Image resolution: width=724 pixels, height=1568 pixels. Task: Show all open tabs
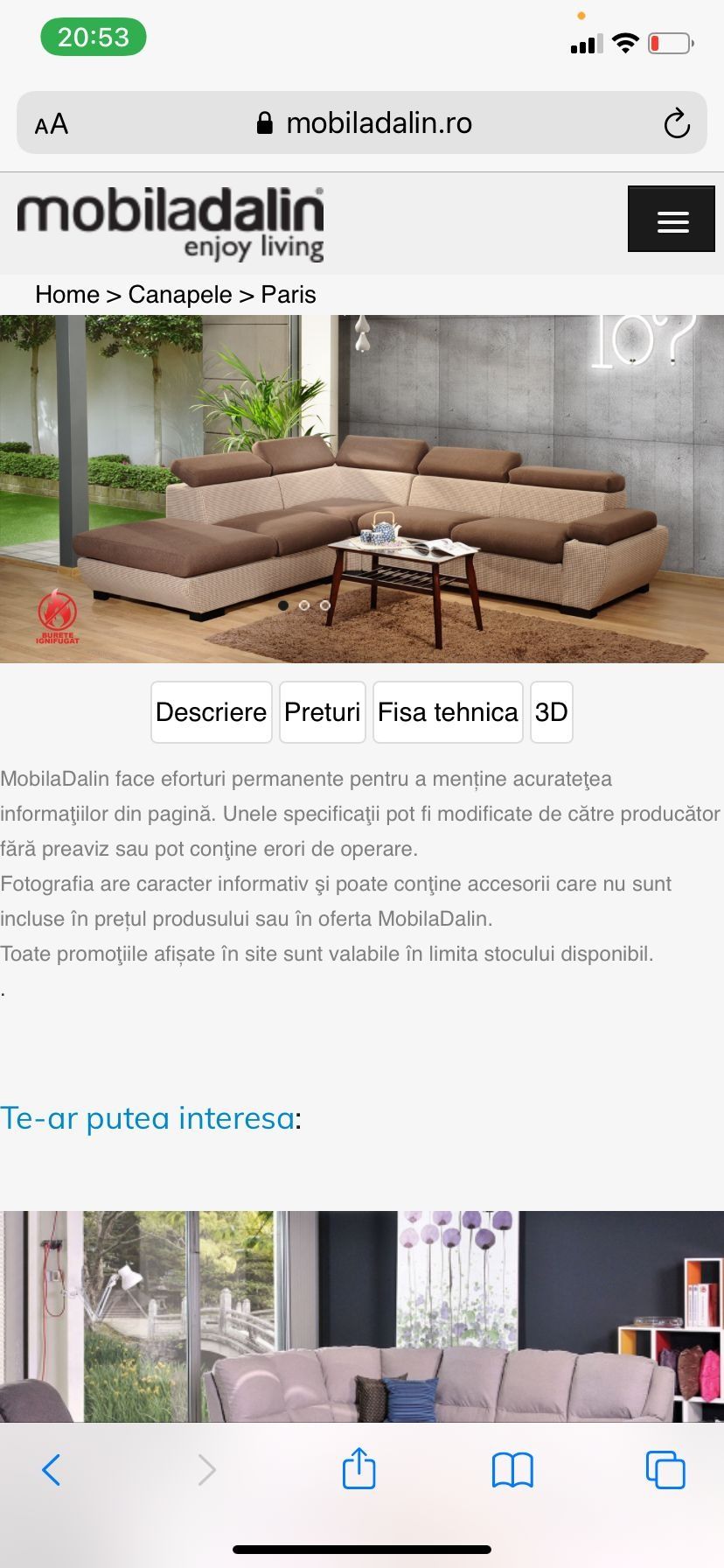click(665, 1470)
